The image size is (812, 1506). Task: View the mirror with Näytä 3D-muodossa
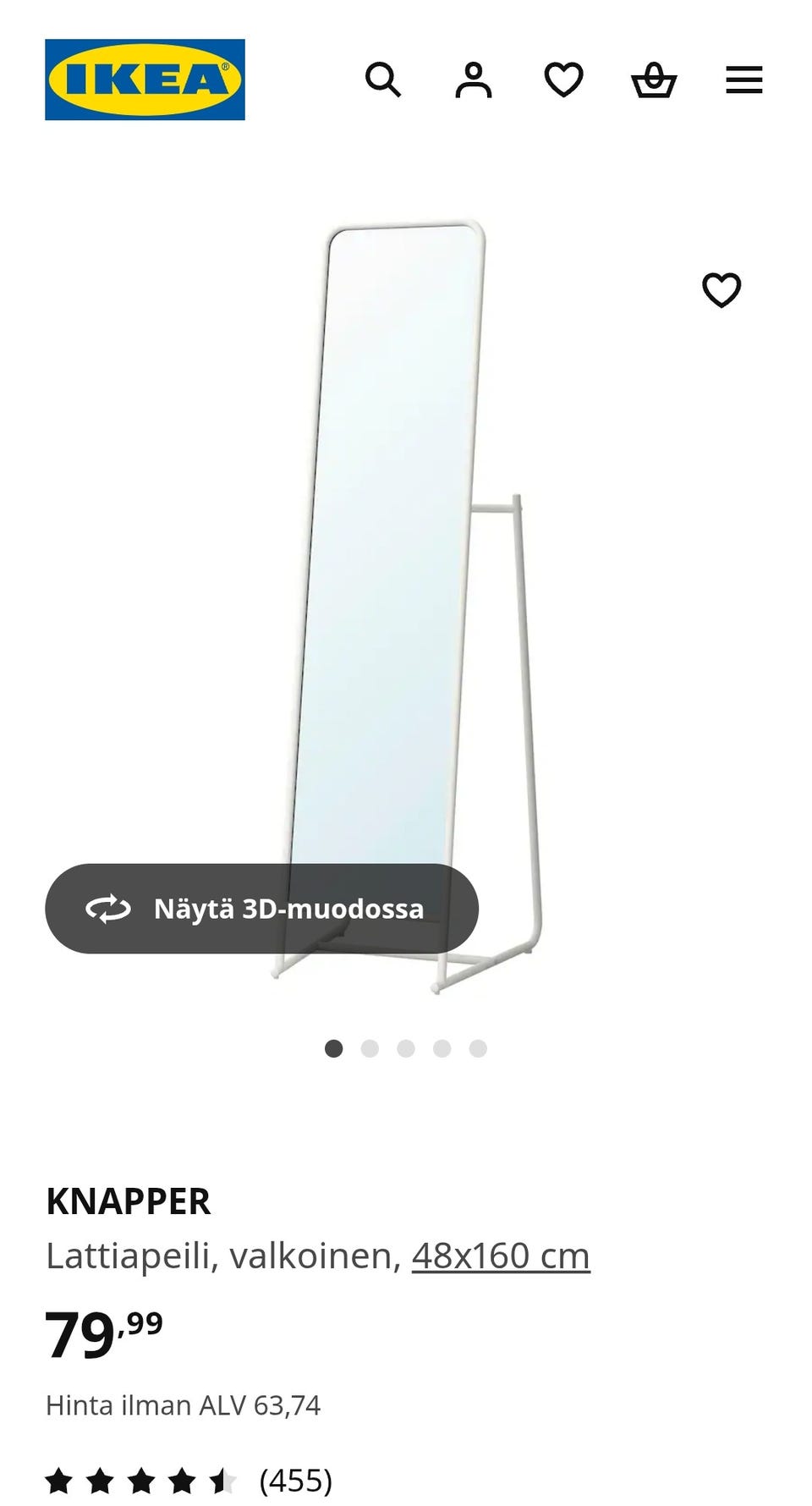[x=262, y=909]
